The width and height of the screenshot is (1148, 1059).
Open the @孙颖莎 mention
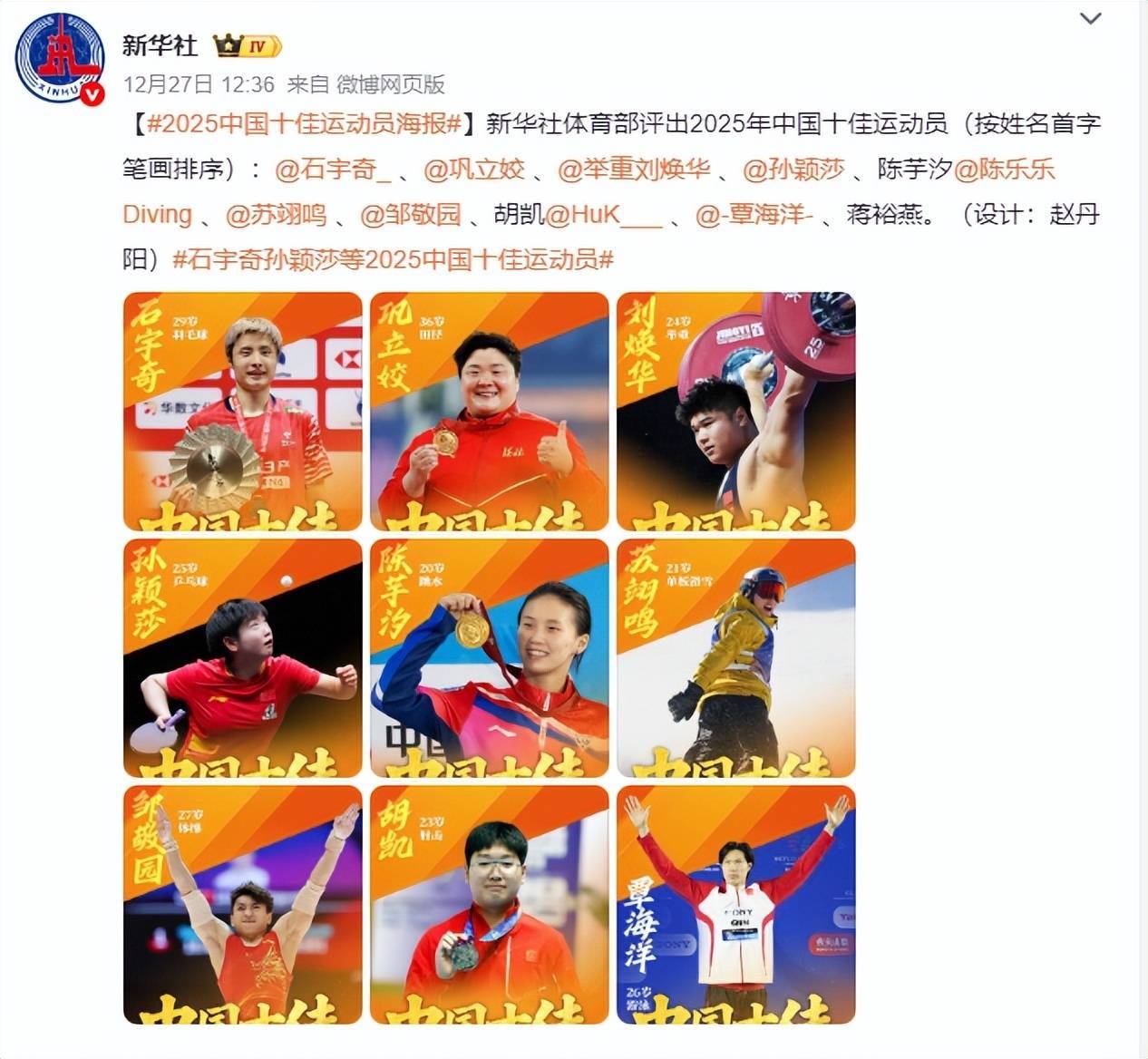(x=794, y=170)
